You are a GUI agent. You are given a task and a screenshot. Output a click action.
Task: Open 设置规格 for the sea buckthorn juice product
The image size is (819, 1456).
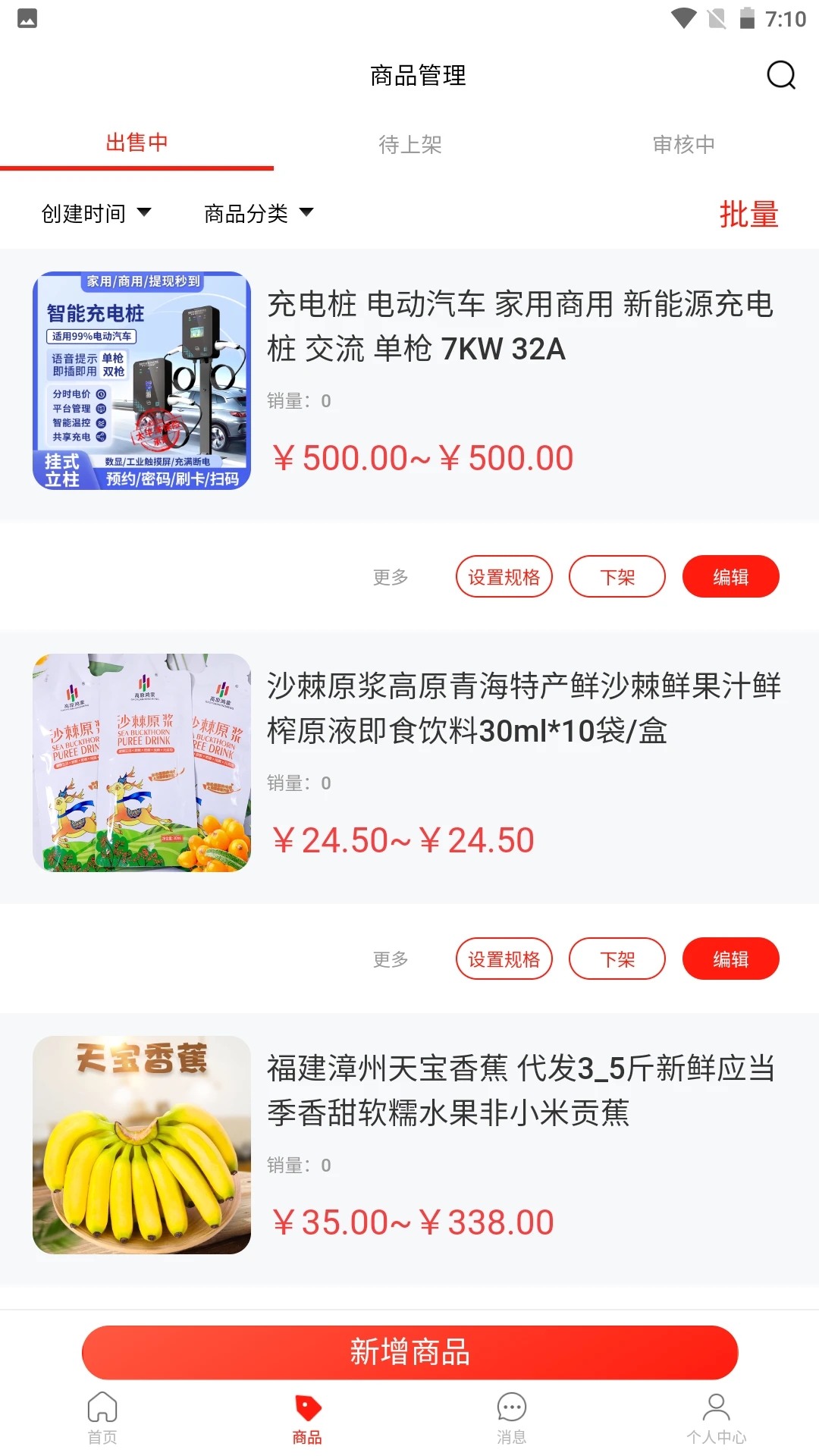point(504,959)
